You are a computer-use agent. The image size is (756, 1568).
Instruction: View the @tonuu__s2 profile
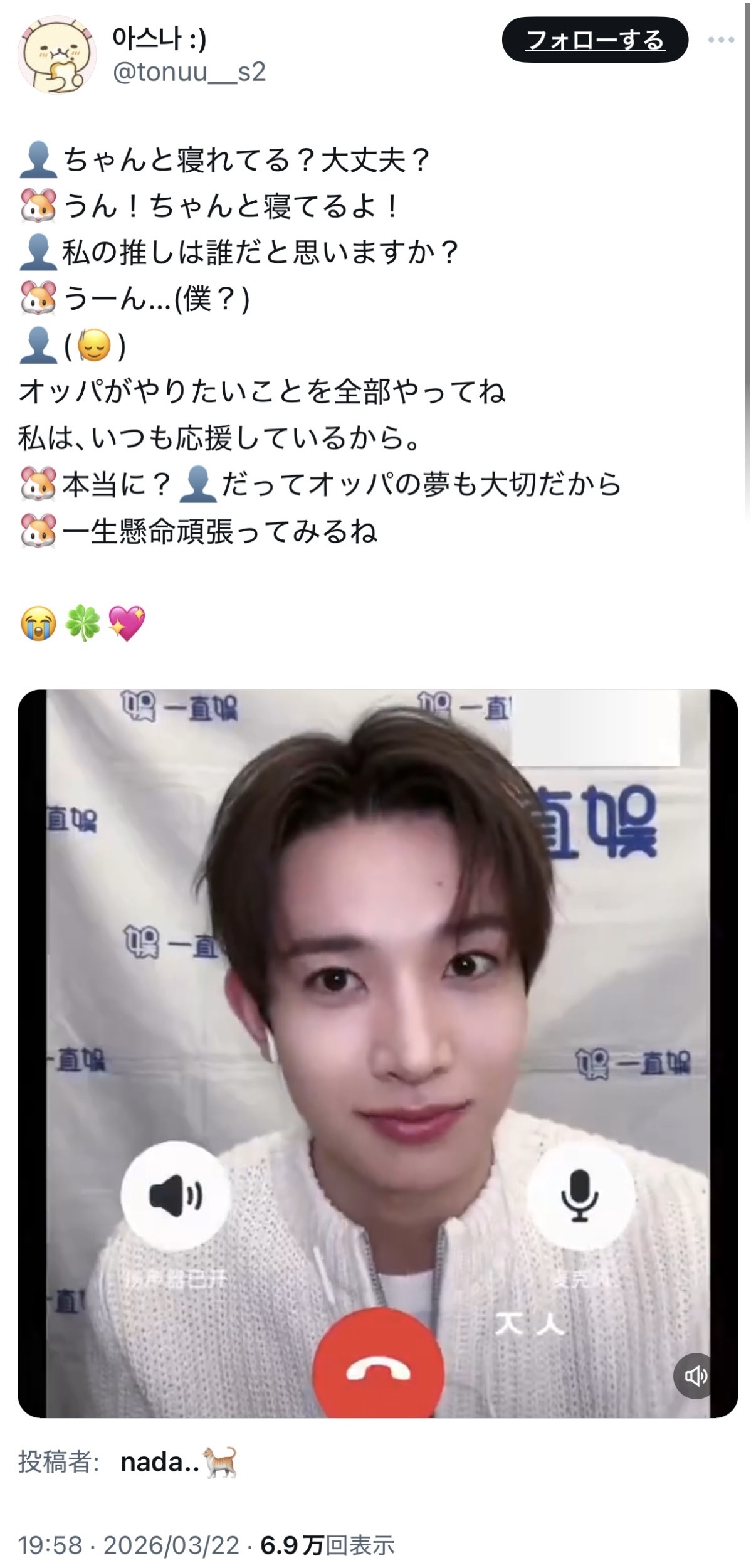[189, 73]
